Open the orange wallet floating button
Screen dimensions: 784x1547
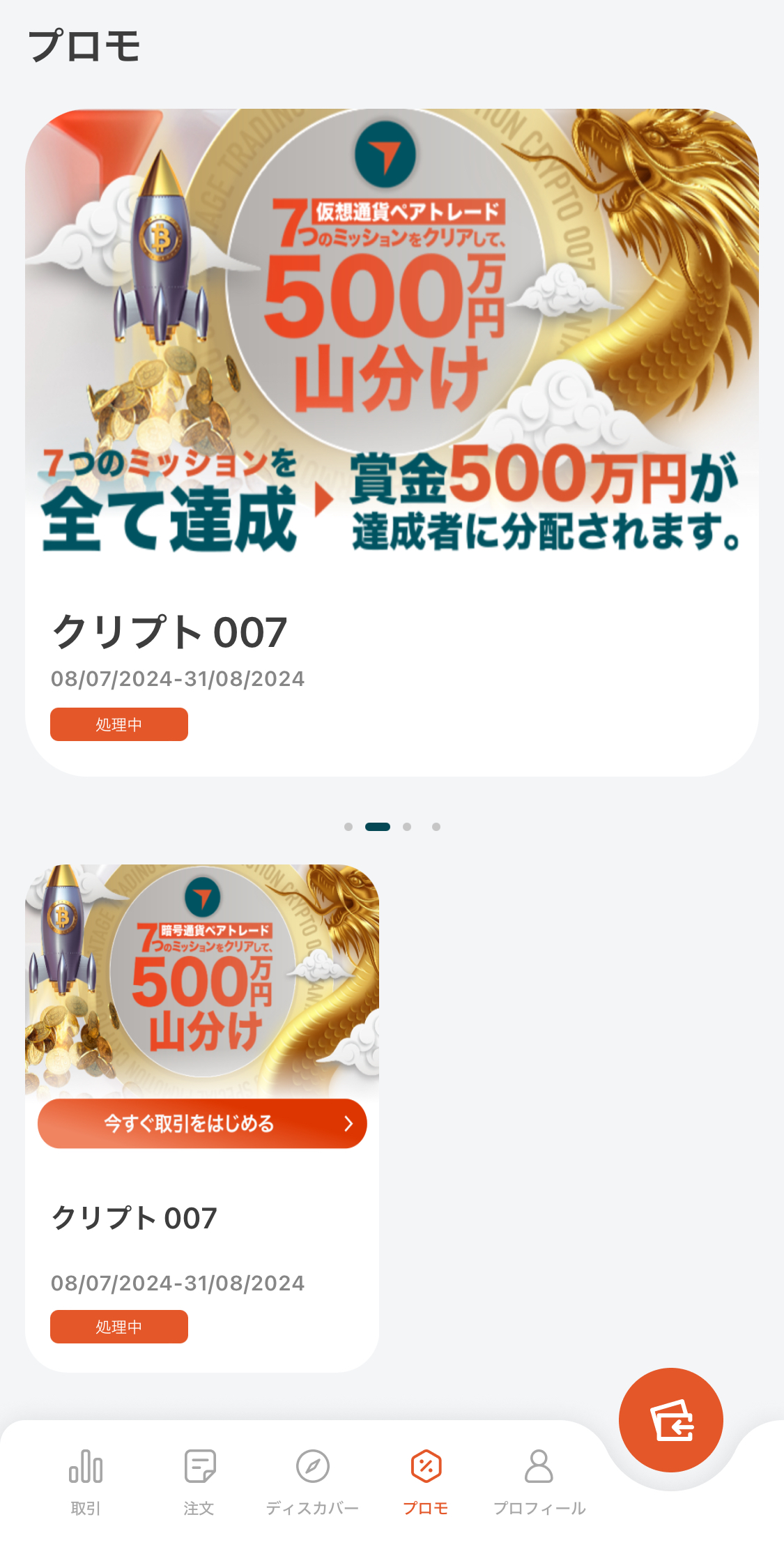coord(670,1419)
